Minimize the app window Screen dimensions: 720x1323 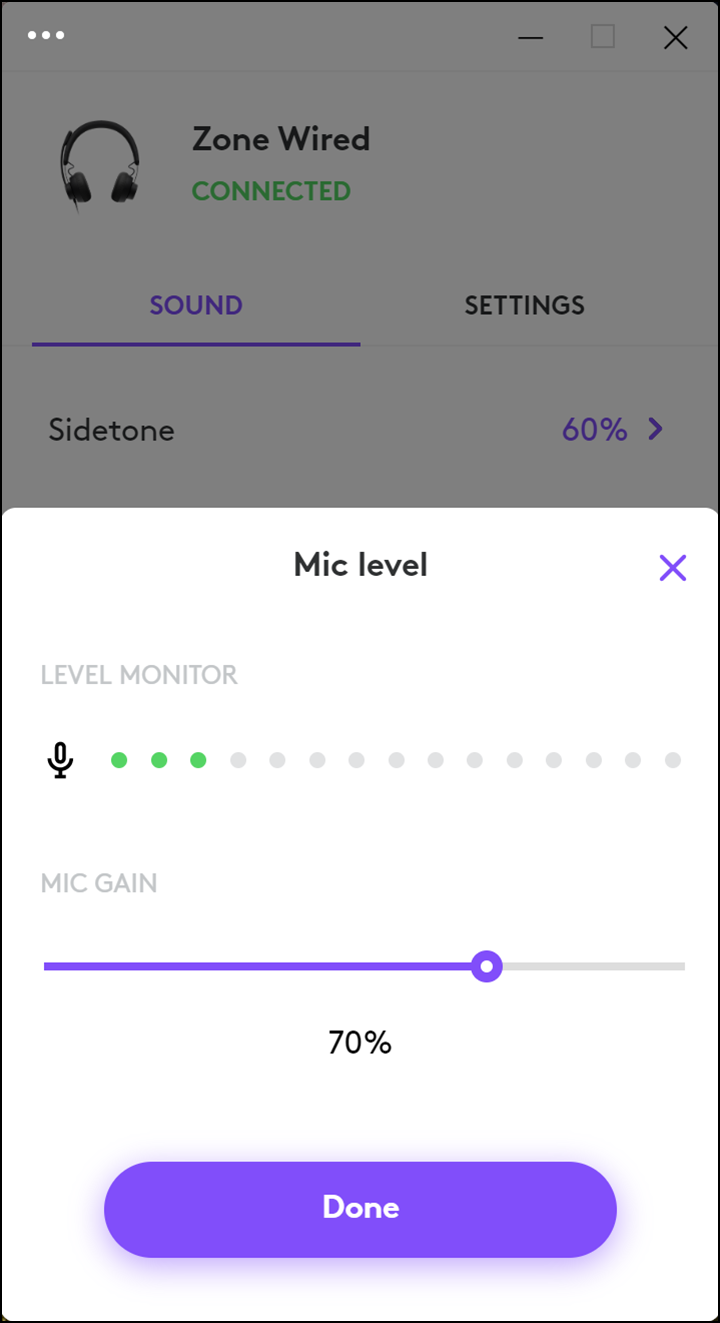point(530,38)
